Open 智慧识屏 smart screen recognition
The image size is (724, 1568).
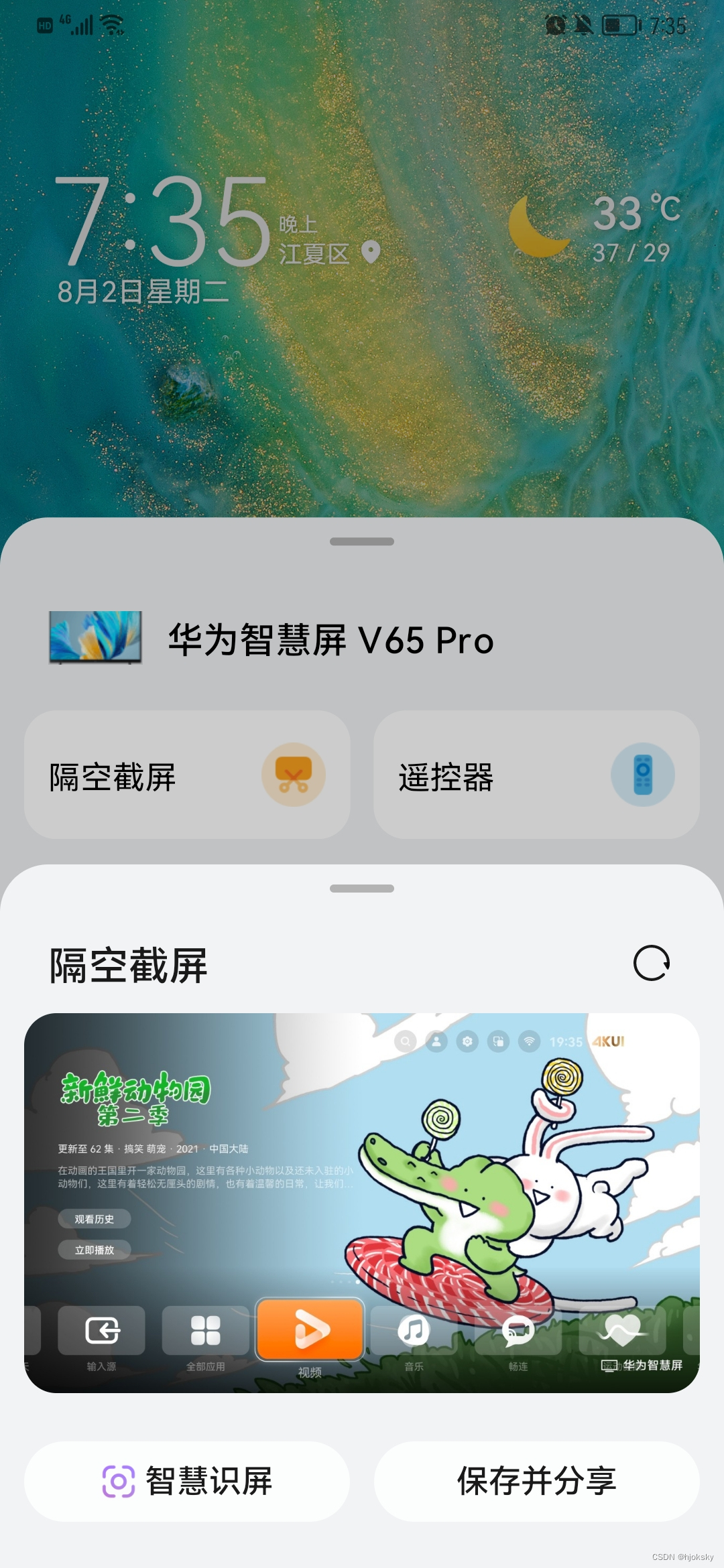[187, 1481]
